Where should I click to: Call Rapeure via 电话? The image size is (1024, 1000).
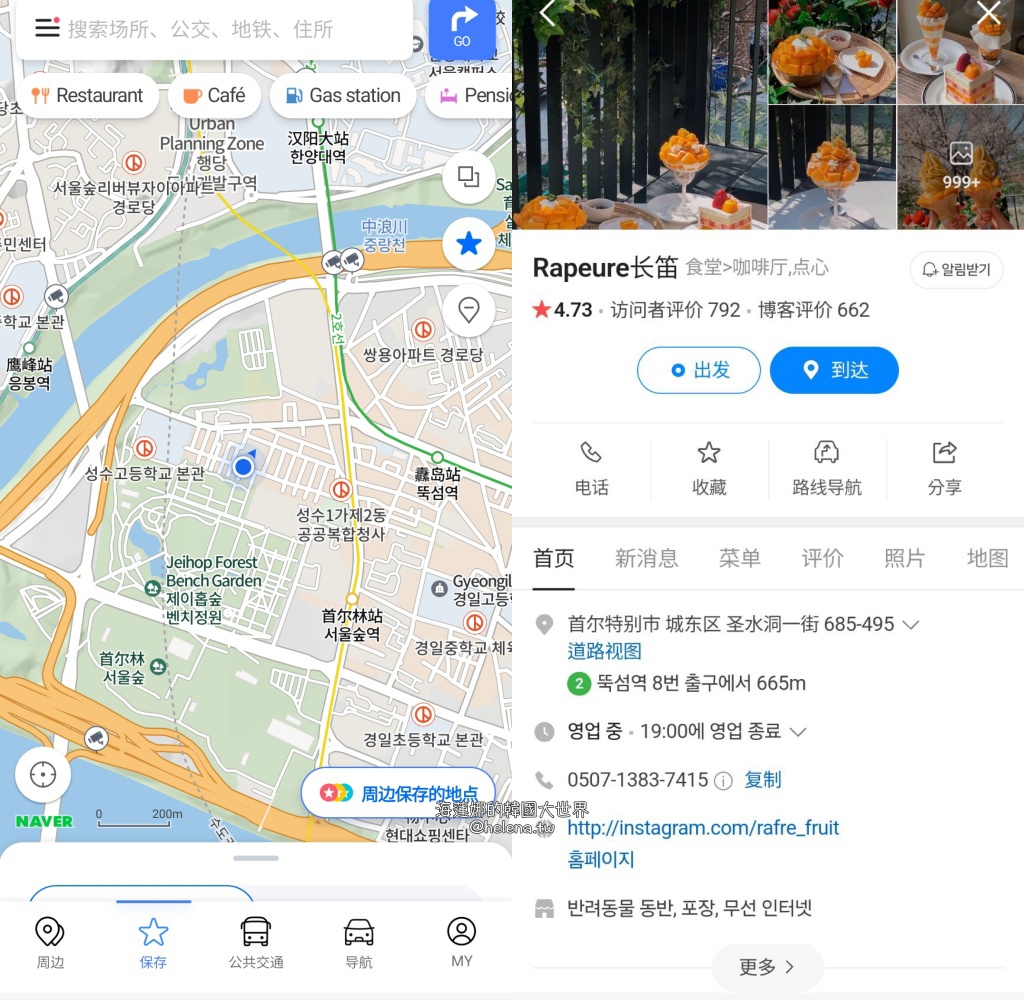tap(591, 468)
